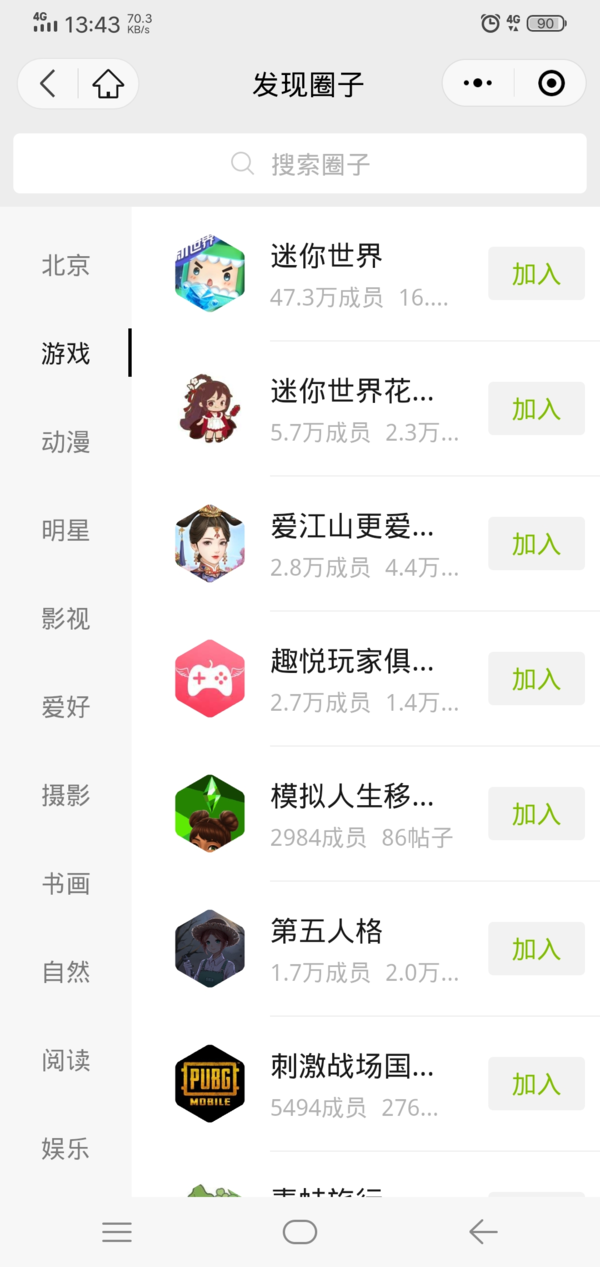This screenshot has width=600, height=1267.
Task: Tap the home icon in the header
Action: coord(108,84)
